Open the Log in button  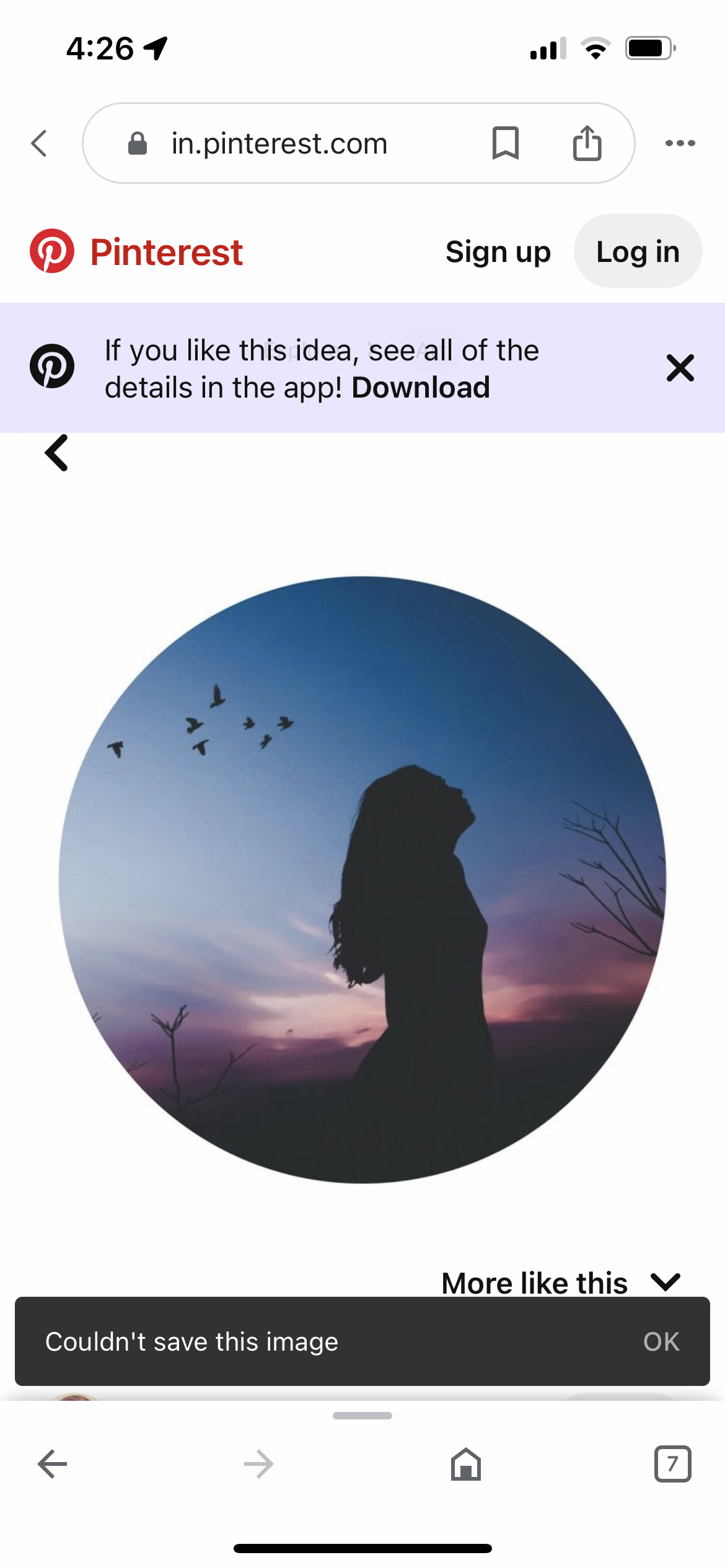click(x=638, y=251)
